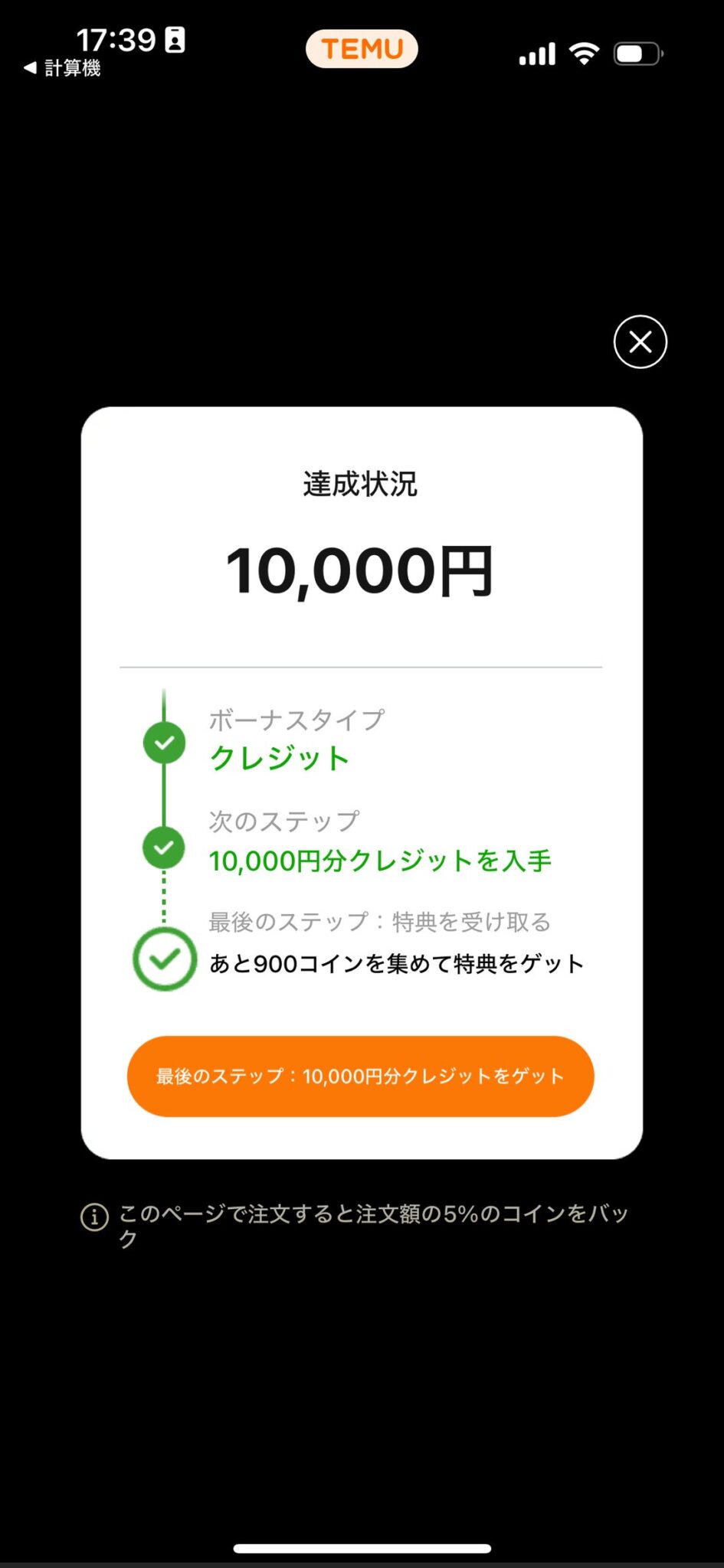Tap the cellular signal bars indicator

(x=536, y=54)
